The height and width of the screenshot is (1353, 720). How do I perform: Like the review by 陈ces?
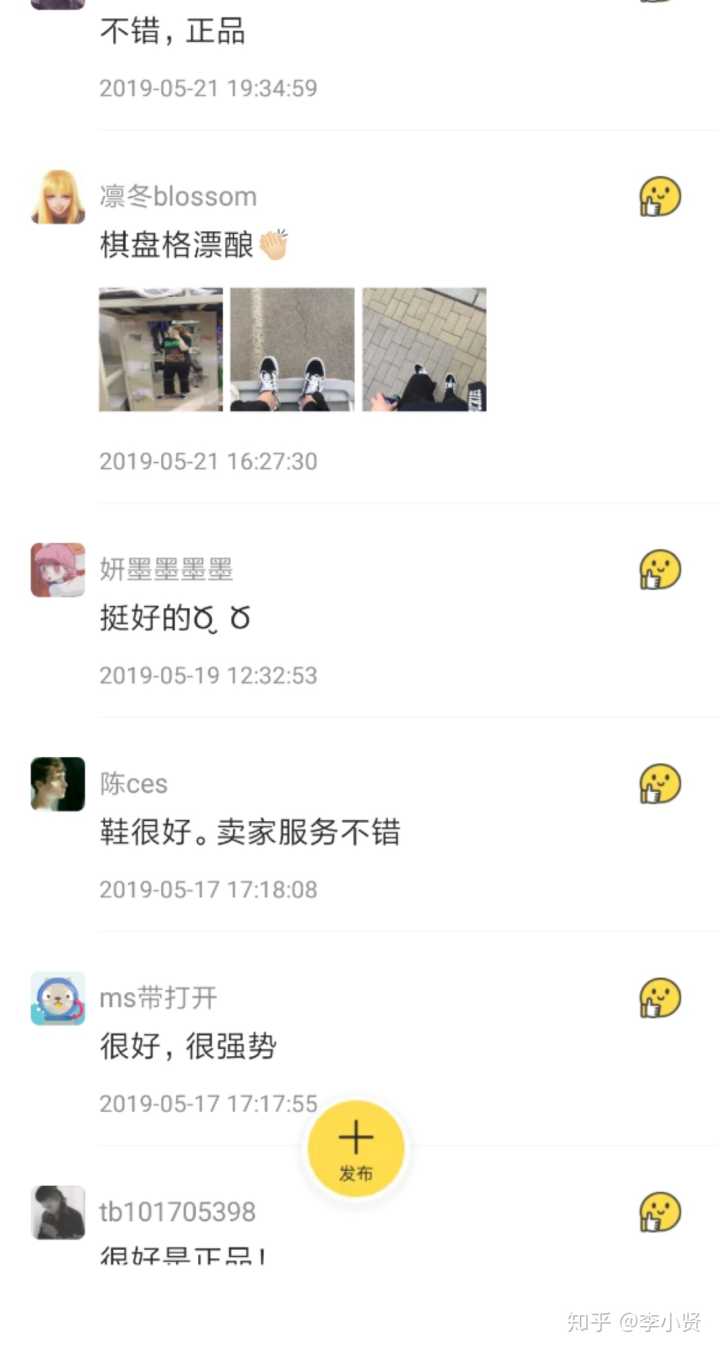[x=660, y=784]
